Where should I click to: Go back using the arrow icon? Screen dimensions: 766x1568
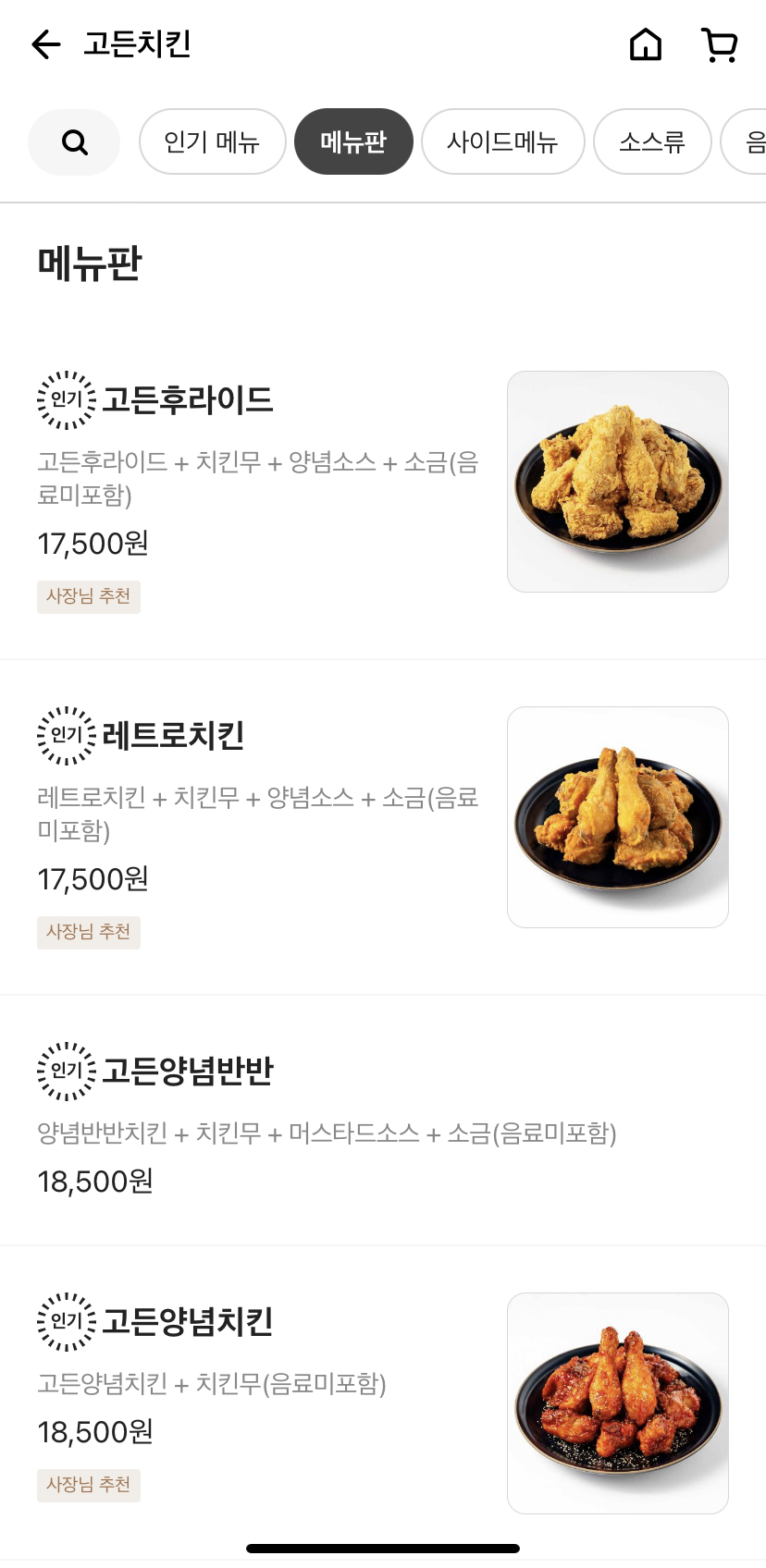pyautogui.click(x=45, y=44)
